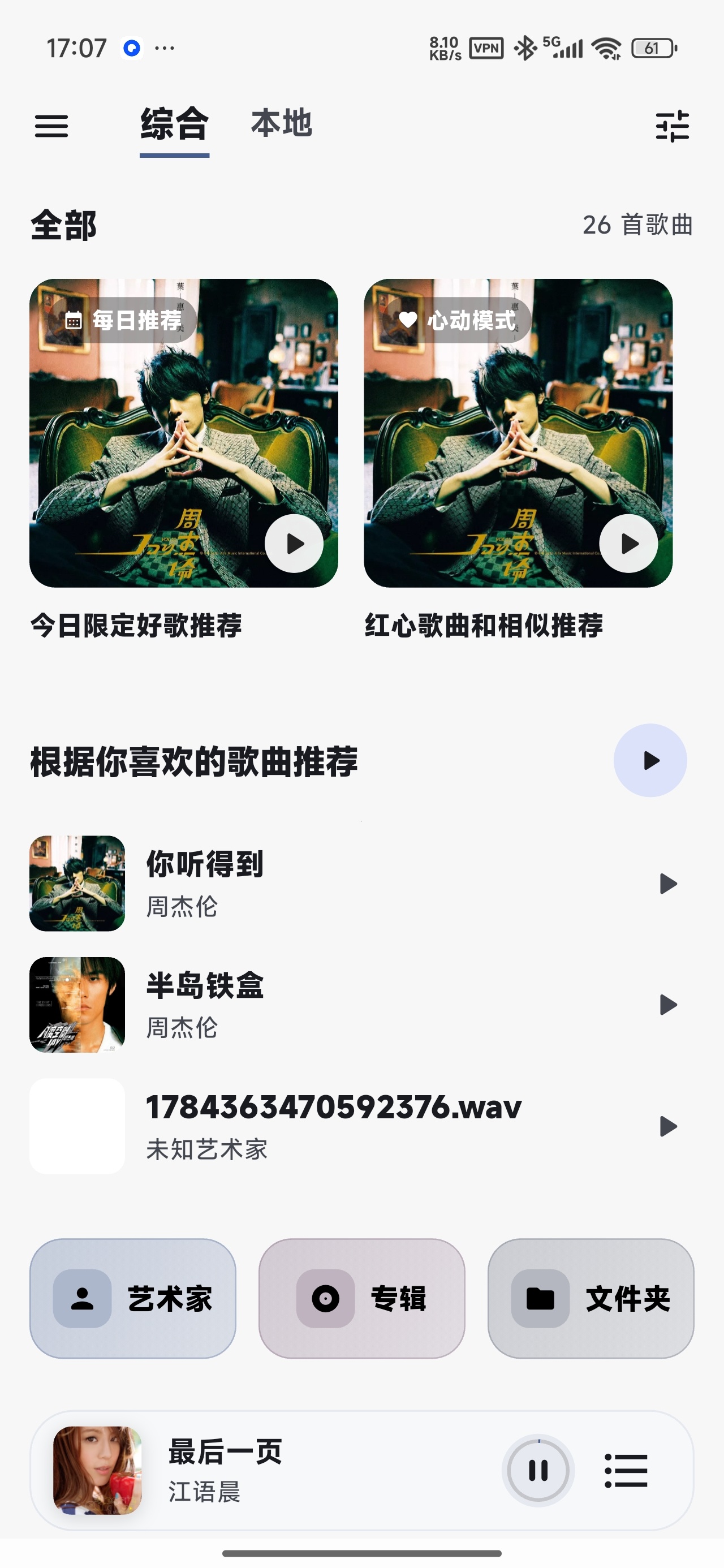Play 1784363470592376.wav track

pos(668,1126)
